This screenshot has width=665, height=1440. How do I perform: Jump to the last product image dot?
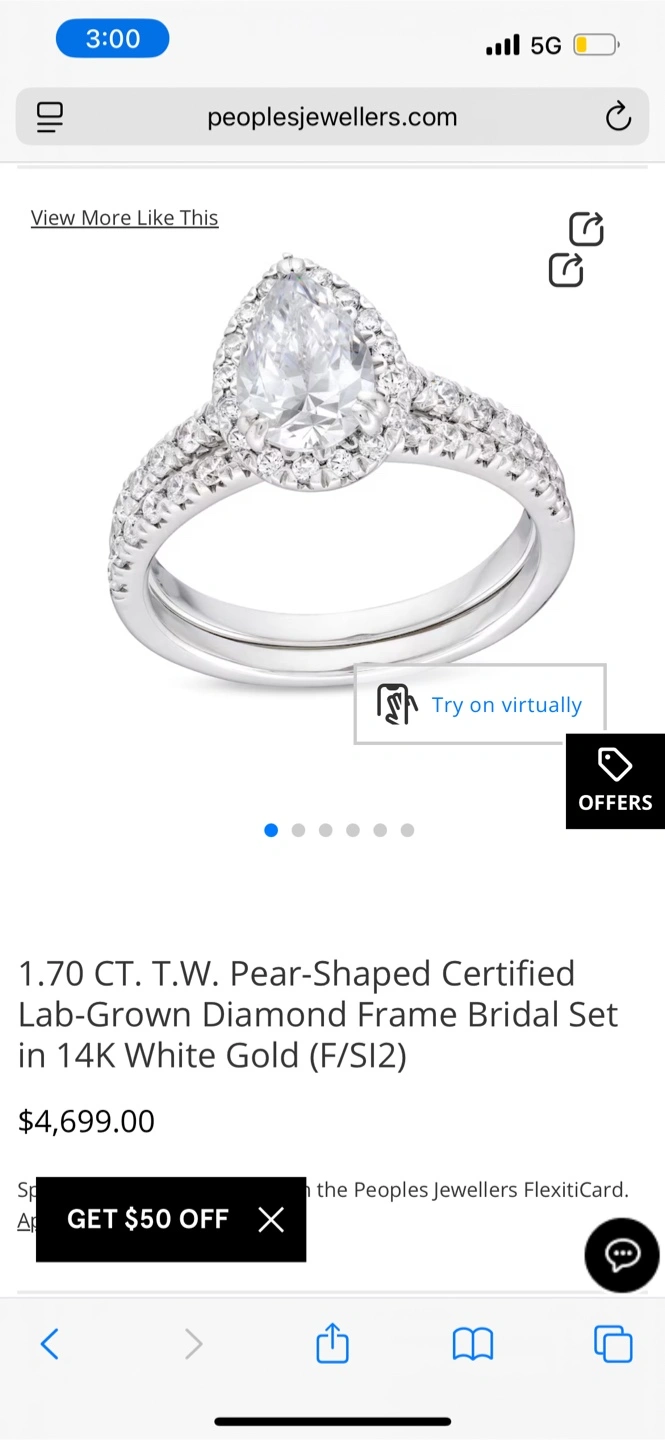coord(407,830)
